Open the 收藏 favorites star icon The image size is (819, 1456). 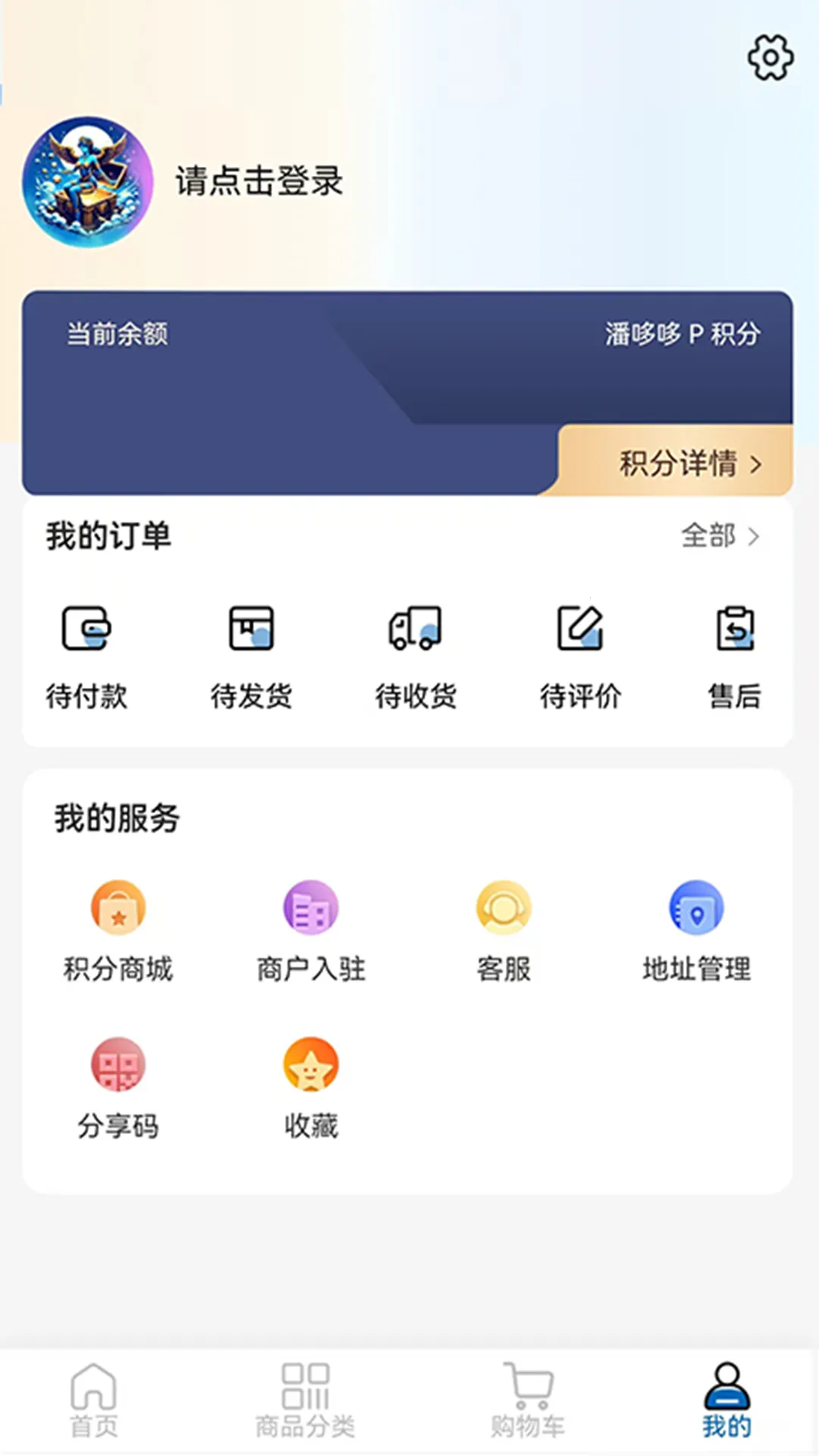pyautogui.click(x=310, y=1064)
